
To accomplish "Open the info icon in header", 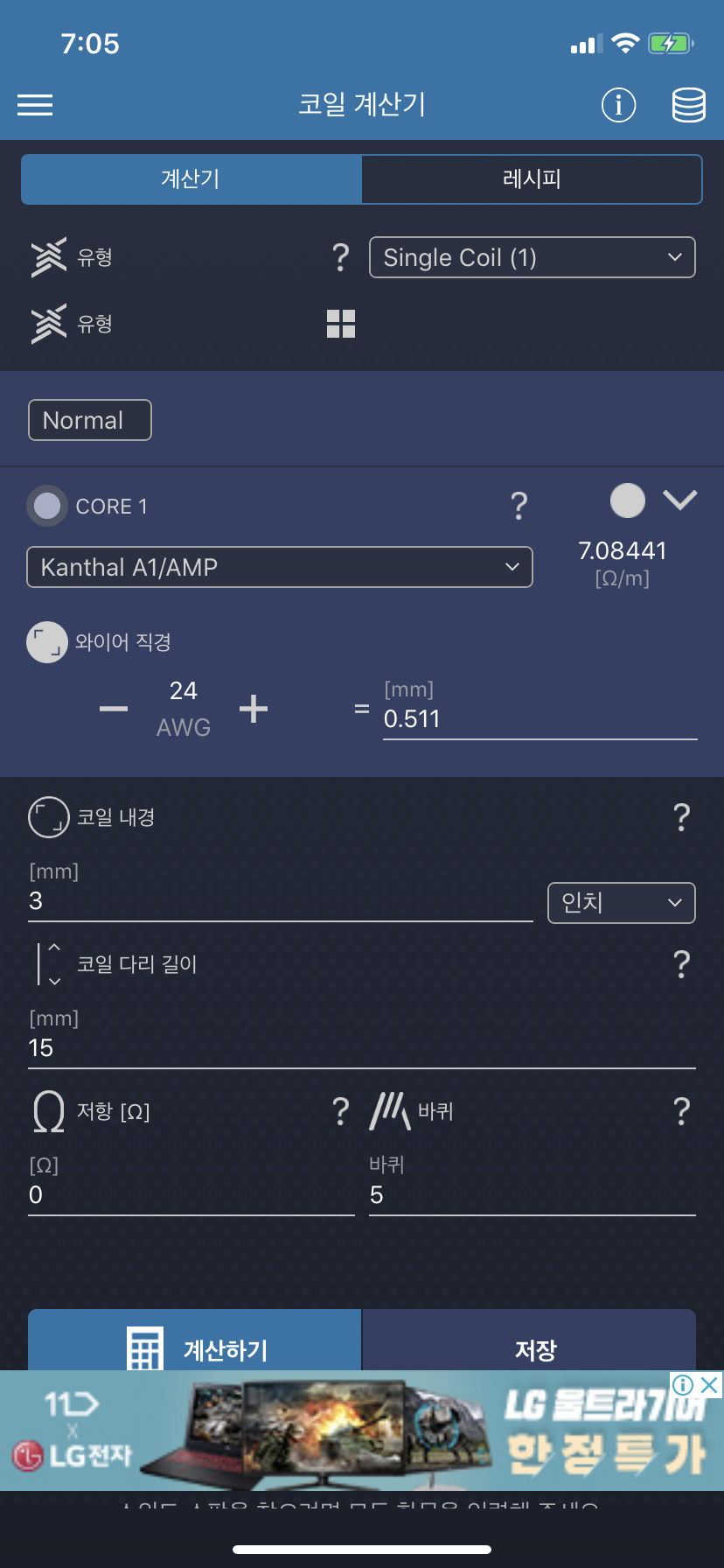I will tap(618, 105).
